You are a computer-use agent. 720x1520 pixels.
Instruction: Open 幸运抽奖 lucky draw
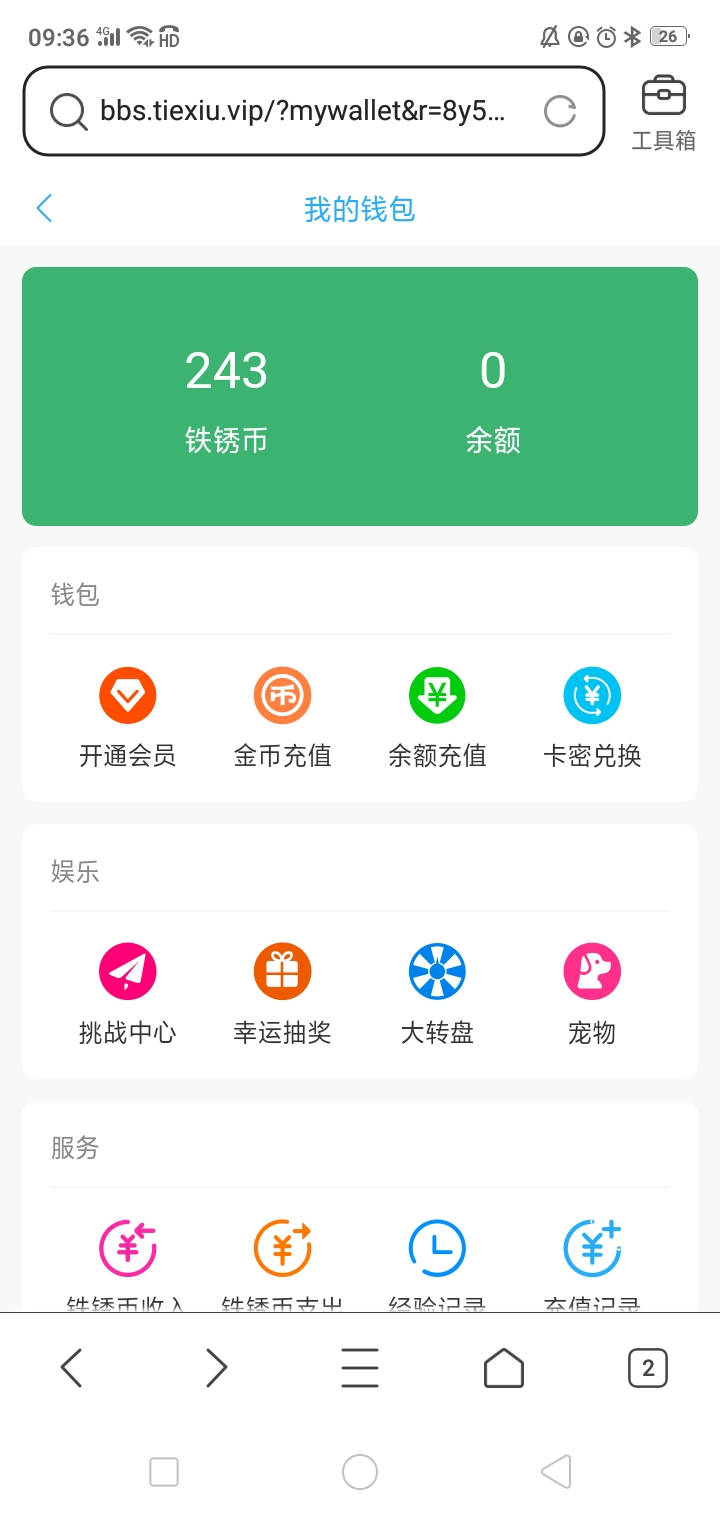pyautogui.click(x=282, y=993)
